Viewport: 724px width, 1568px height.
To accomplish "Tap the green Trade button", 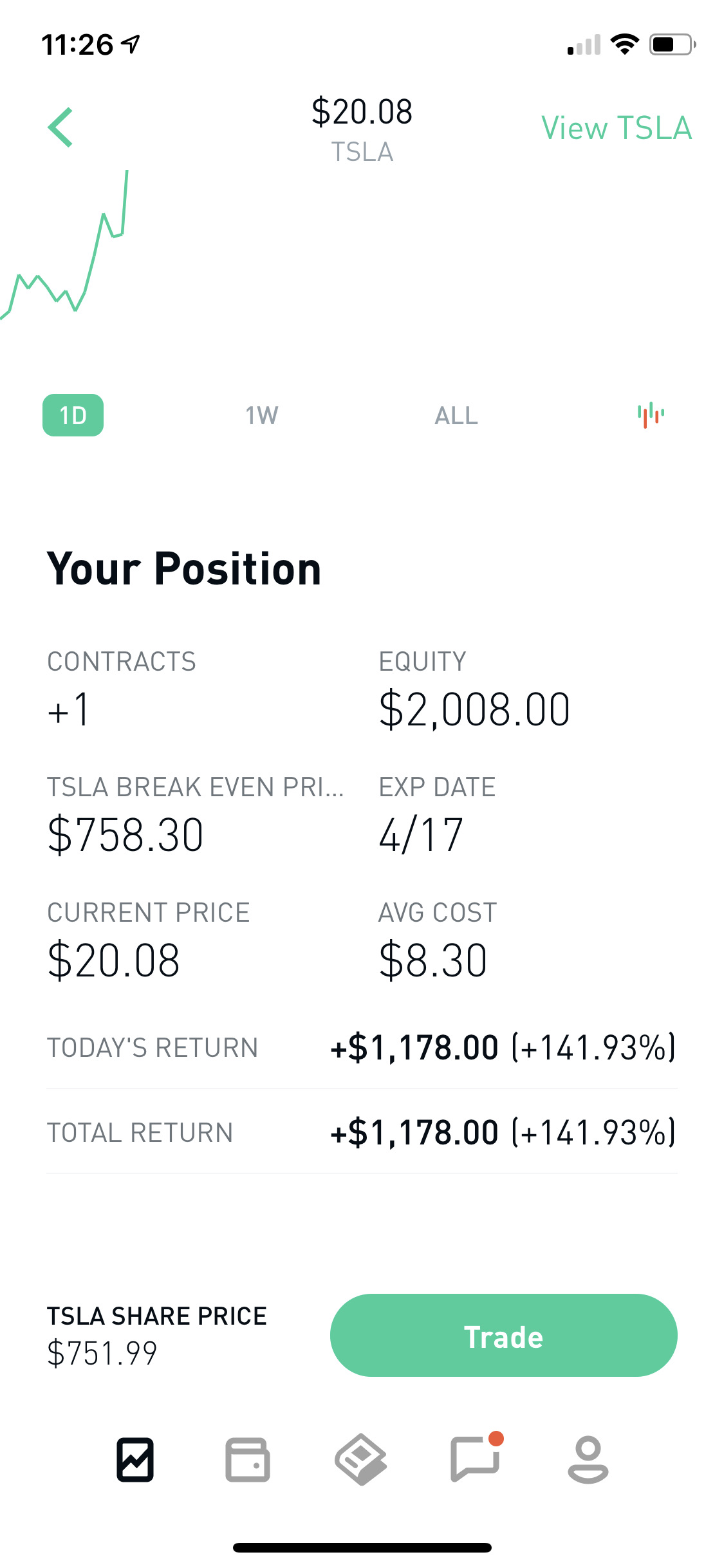I will click(503, 1335).
